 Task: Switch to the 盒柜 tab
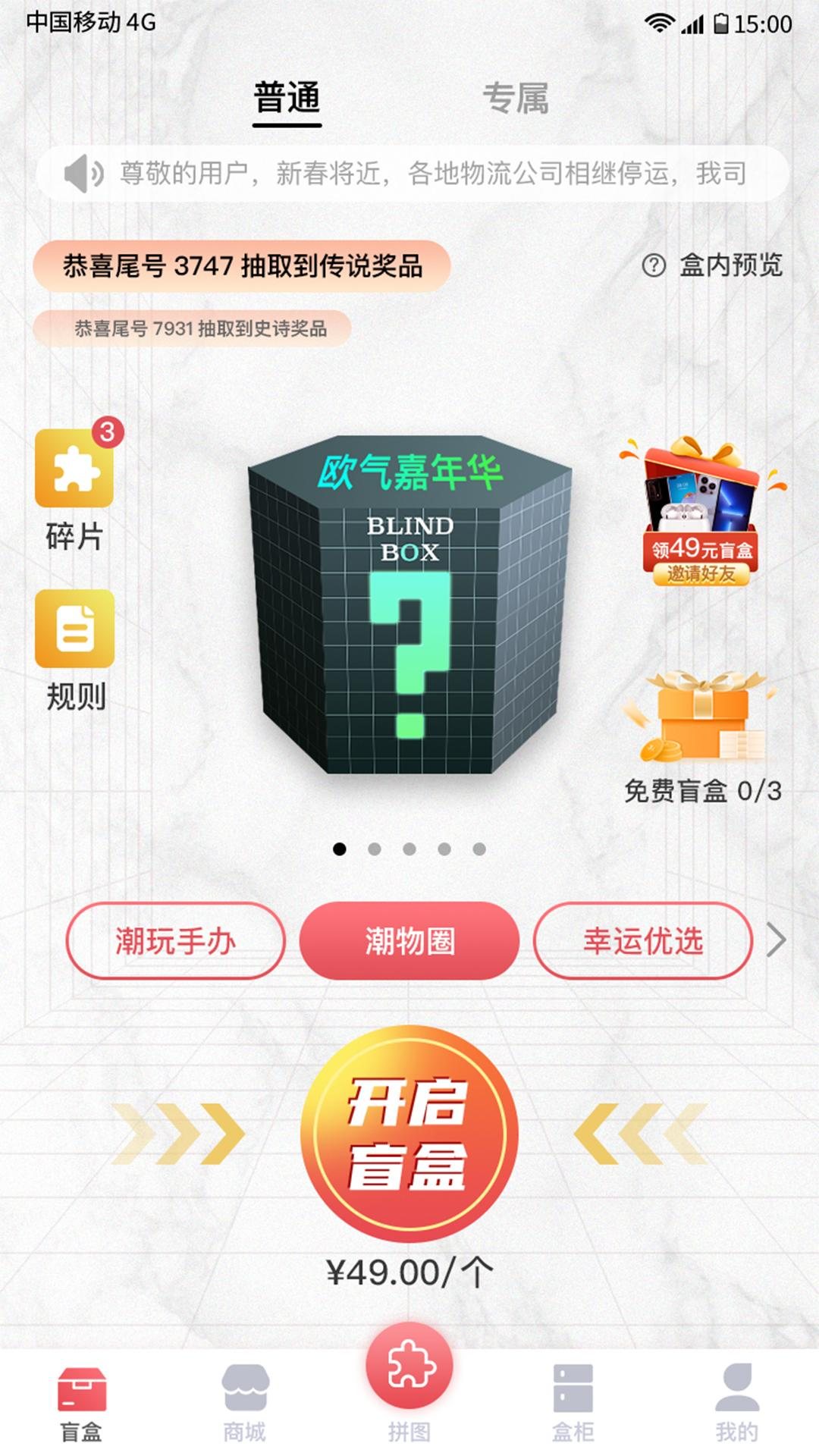coord(573,1403)
